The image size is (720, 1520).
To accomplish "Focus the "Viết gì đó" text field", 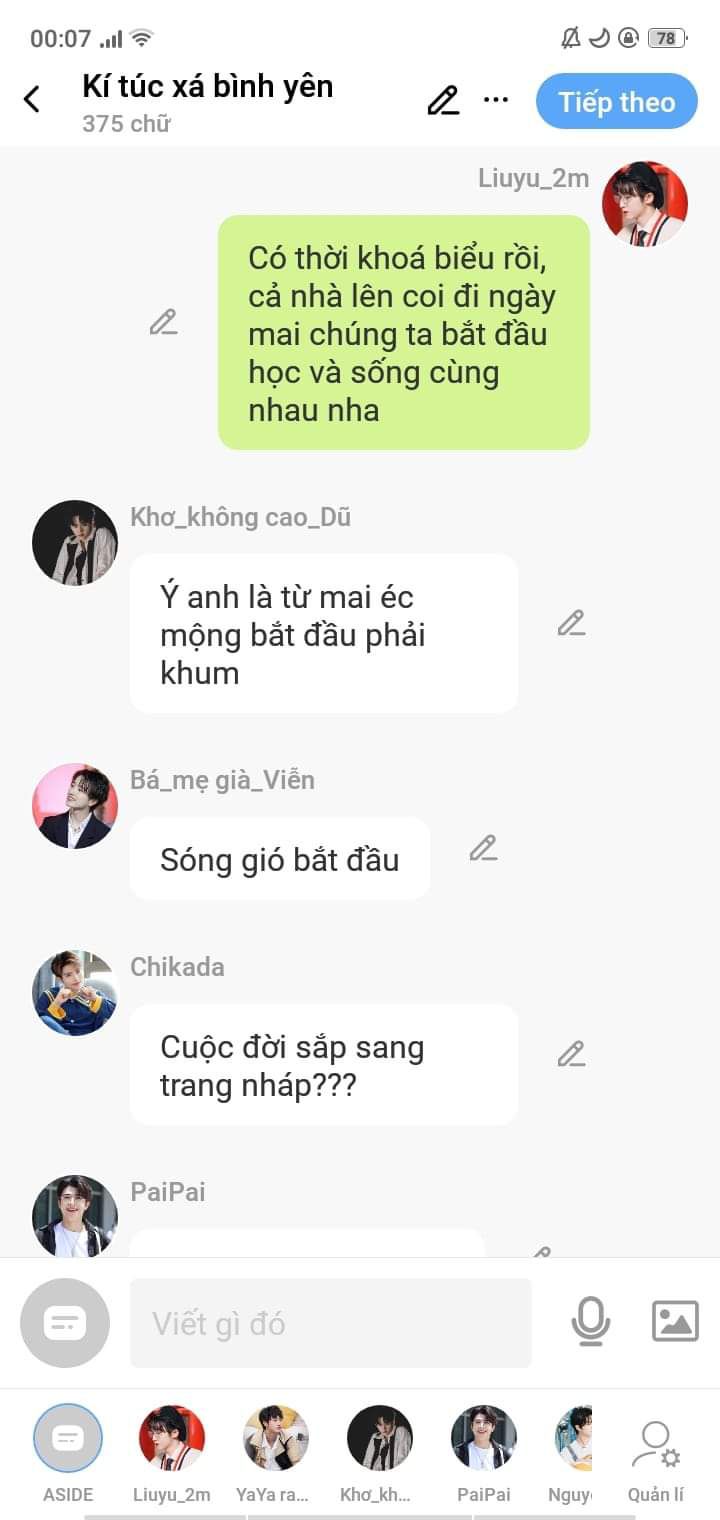I will click(330, 1323).
